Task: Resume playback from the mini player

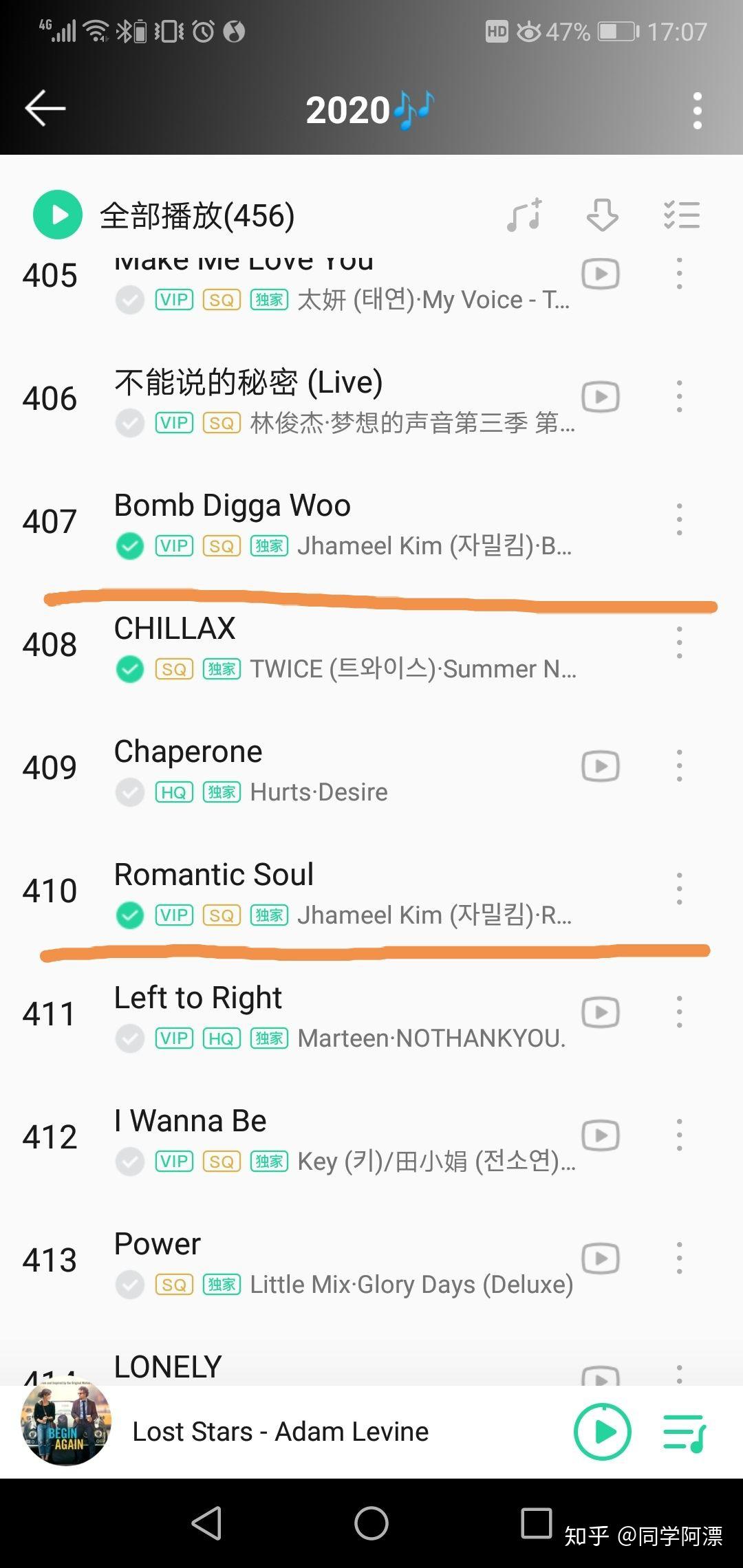Action: click(x=602, y=1432)
